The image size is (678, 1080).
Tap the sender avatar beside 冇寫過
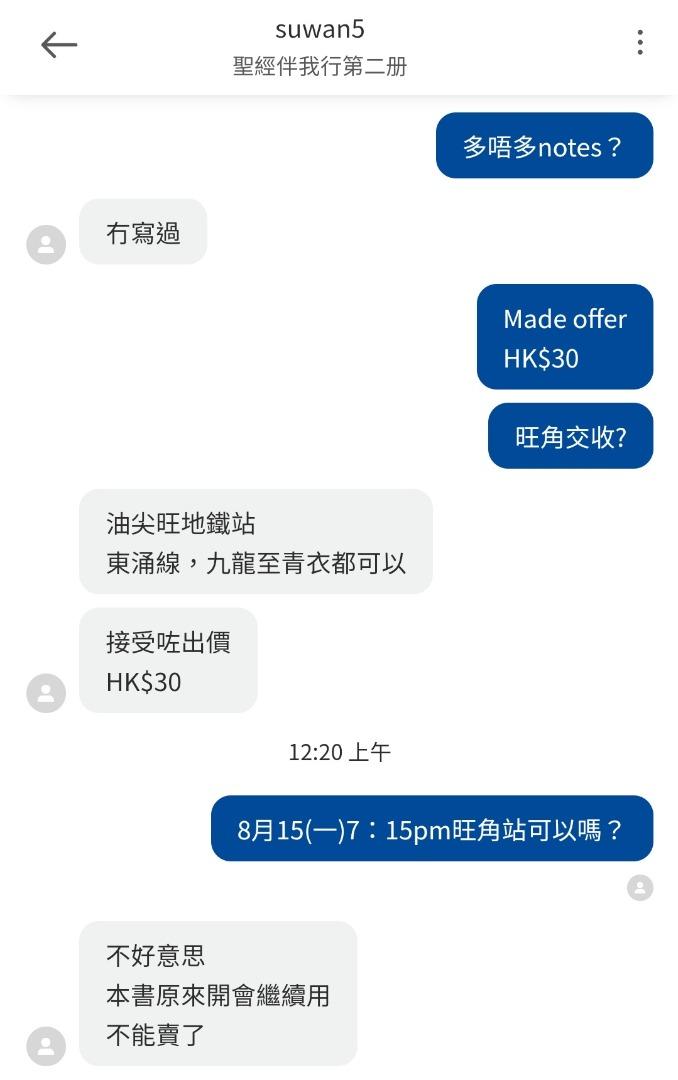click(x=46, y=245)
